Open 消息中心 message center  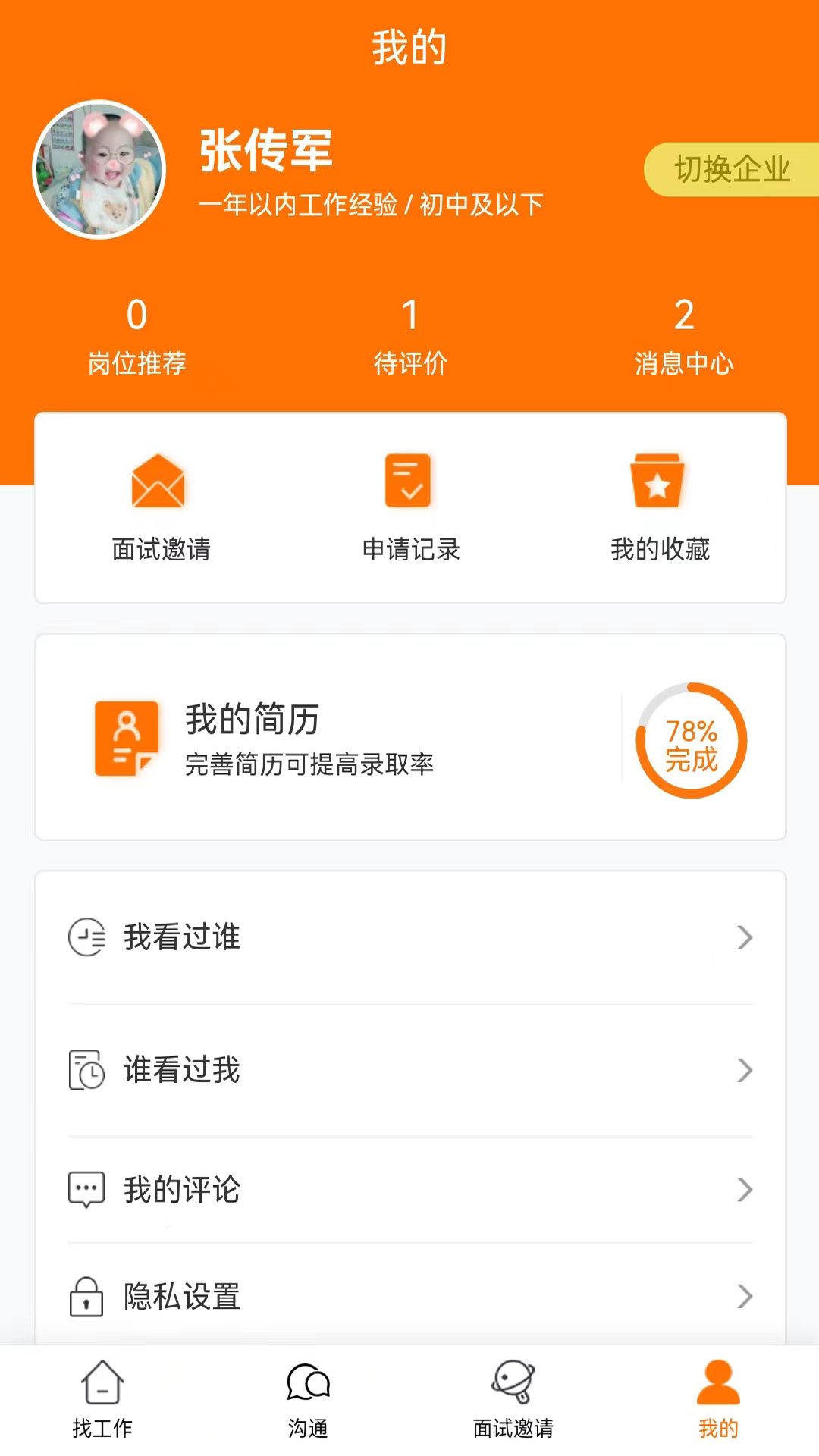[683, 336]
